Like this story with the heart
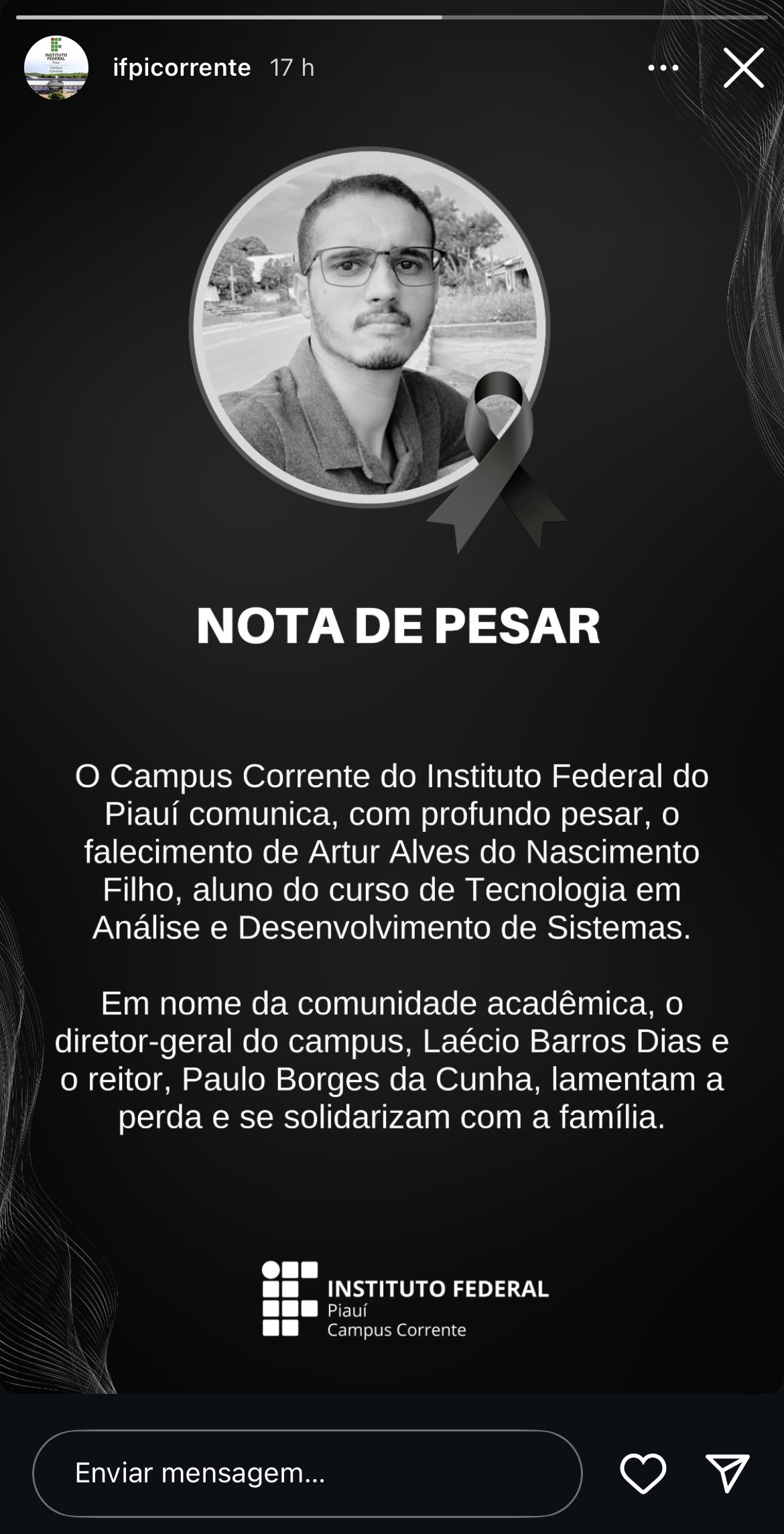The width and height of the screenshot is (784, 1534). pos(643,1473)
